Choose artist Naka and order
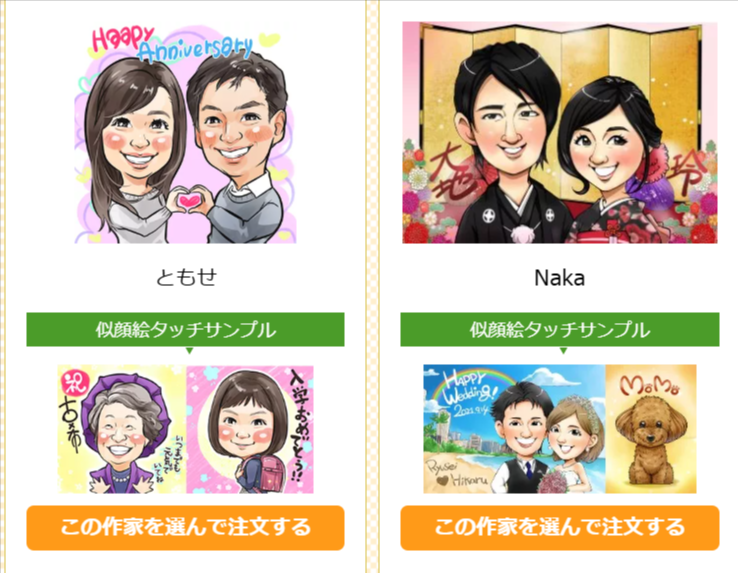The image size is (738, 573). coord(559,527)
